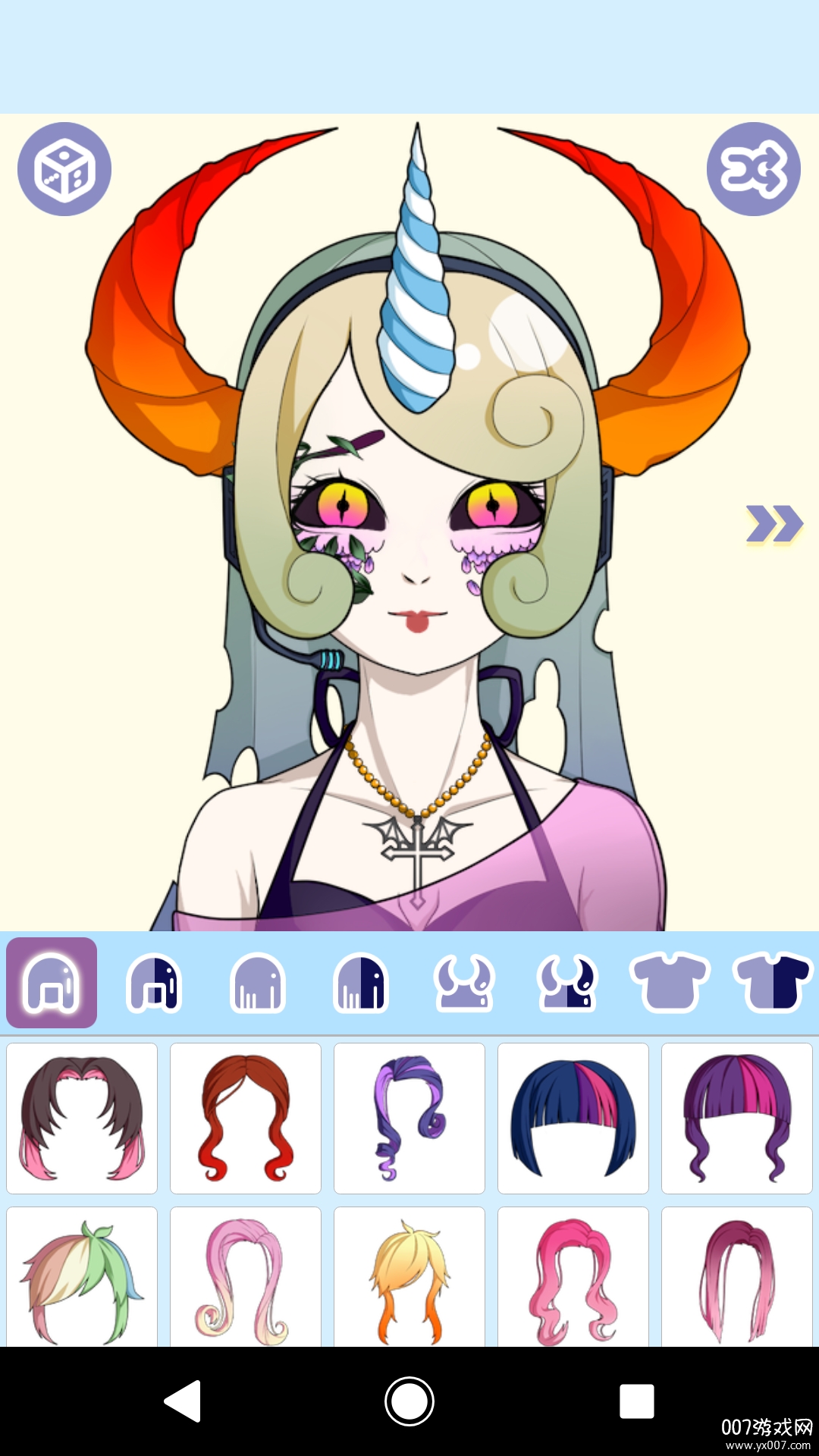Pick the spiky yellow-orange hairstyle
The height and width of the screenshot is (1456, 819).
tap(409, 1277)
